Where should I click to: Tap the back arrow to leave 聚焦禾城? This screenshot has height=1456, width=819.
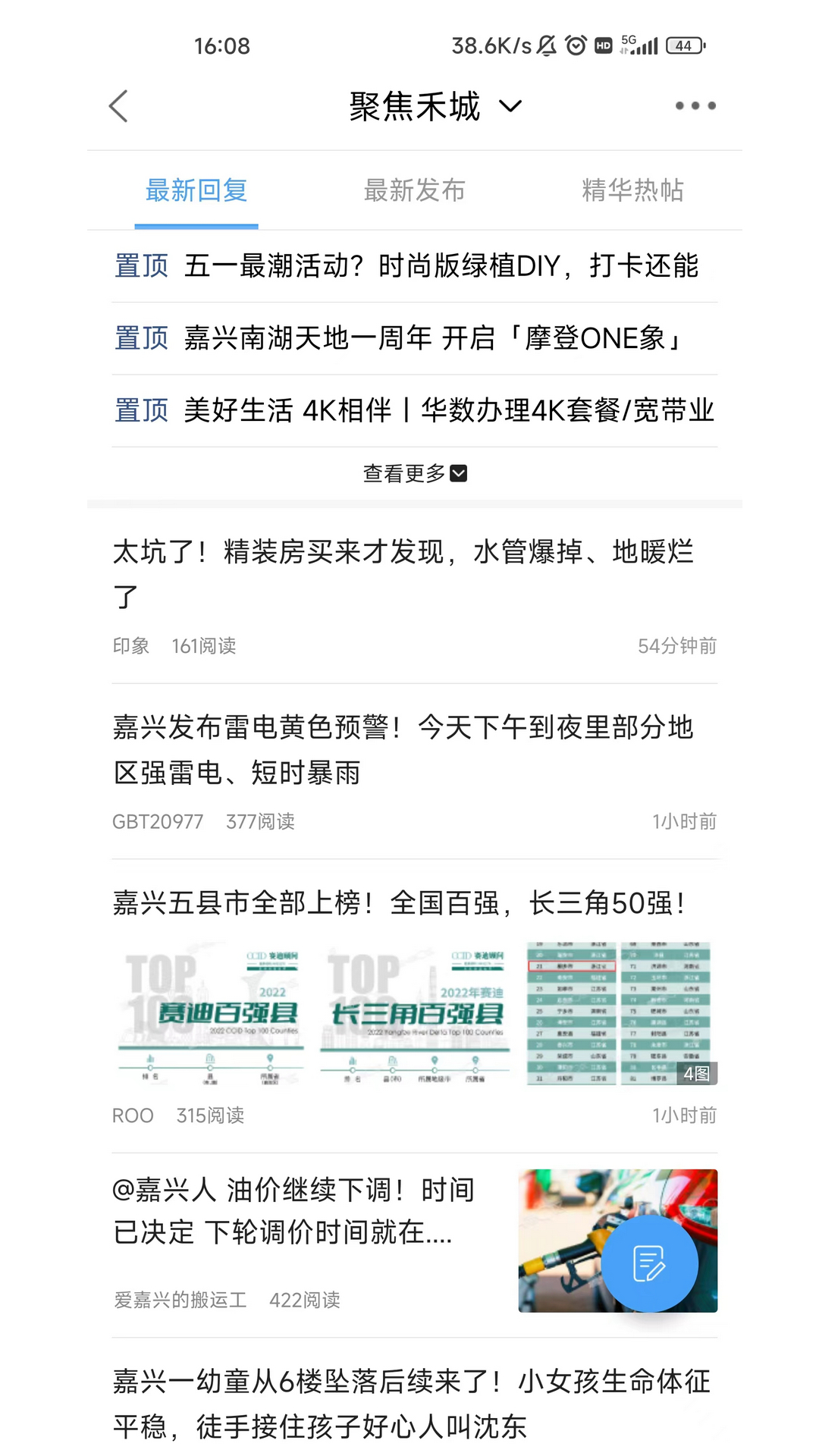pyautogui.click(x=118, y=105)
